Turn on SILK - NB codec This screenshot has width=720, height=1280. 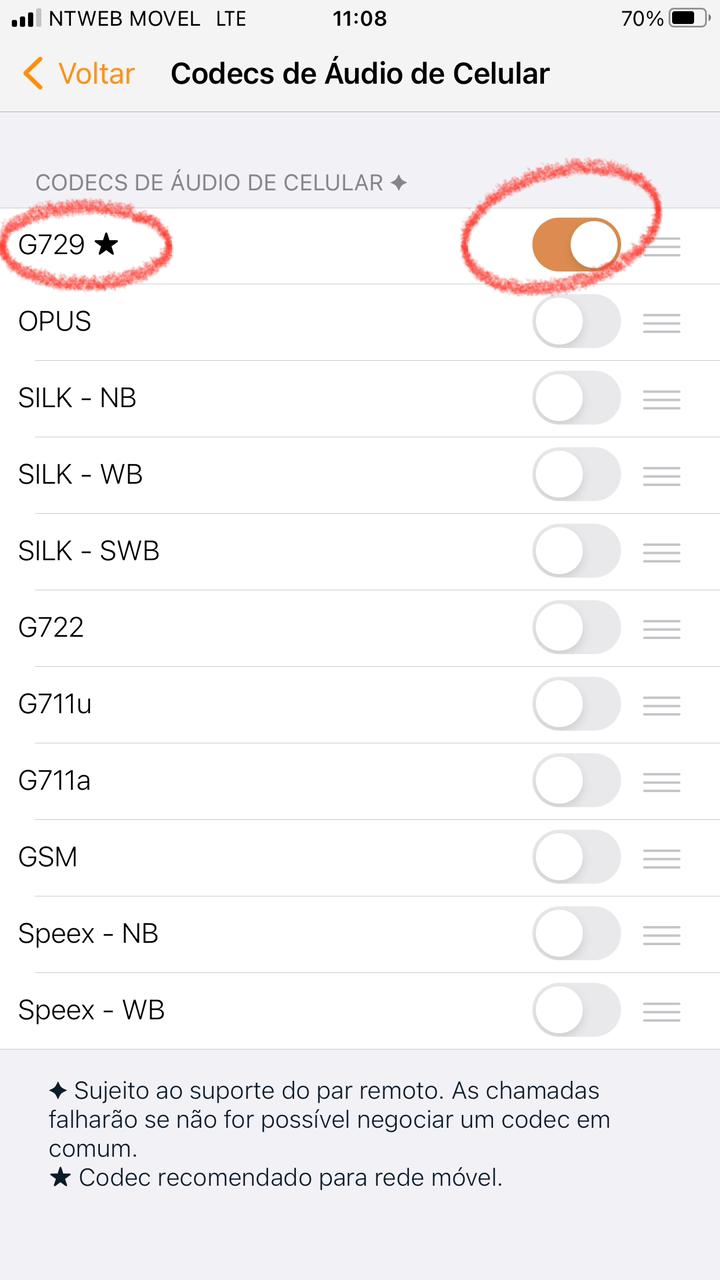(x=576, y=398)
